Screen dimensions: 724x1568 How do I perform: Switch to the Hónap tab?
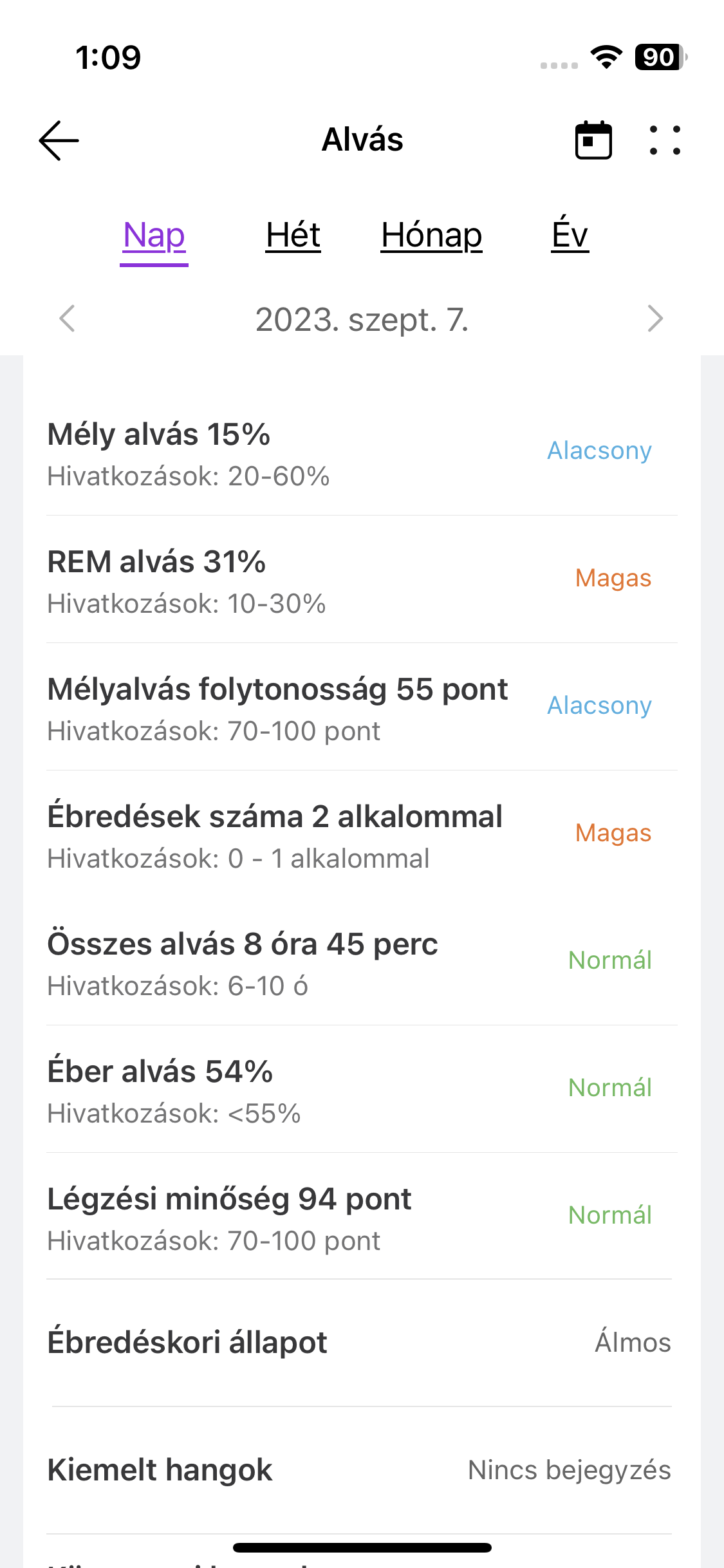pos(431,236)
